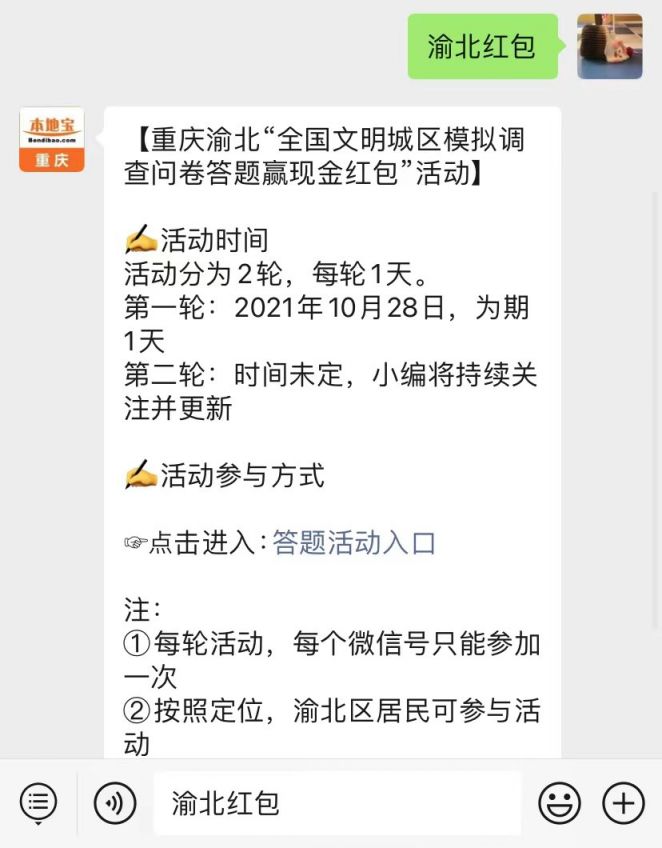
Task: View my own profile avatar
Action: [x=609, y=46]
